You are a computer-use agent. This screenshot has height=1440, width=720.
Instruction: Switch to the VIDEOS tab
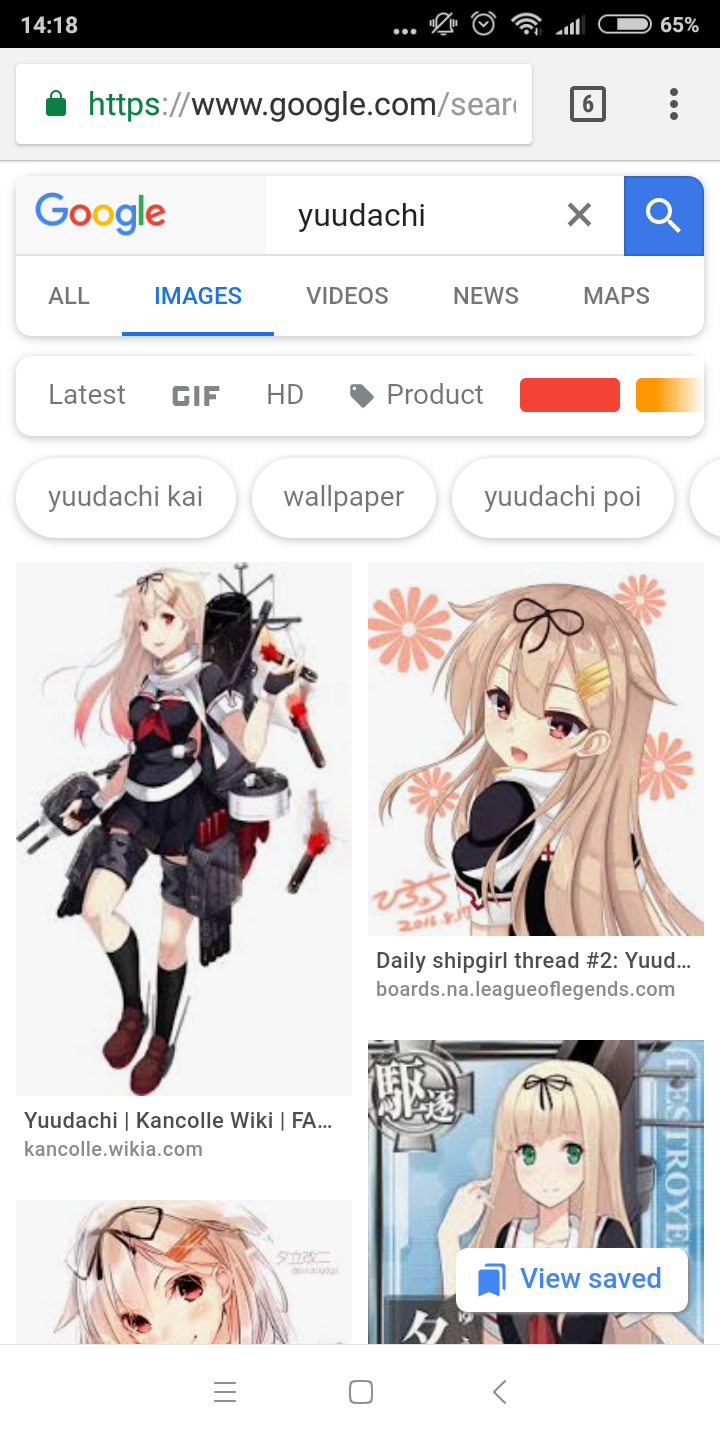347,296
